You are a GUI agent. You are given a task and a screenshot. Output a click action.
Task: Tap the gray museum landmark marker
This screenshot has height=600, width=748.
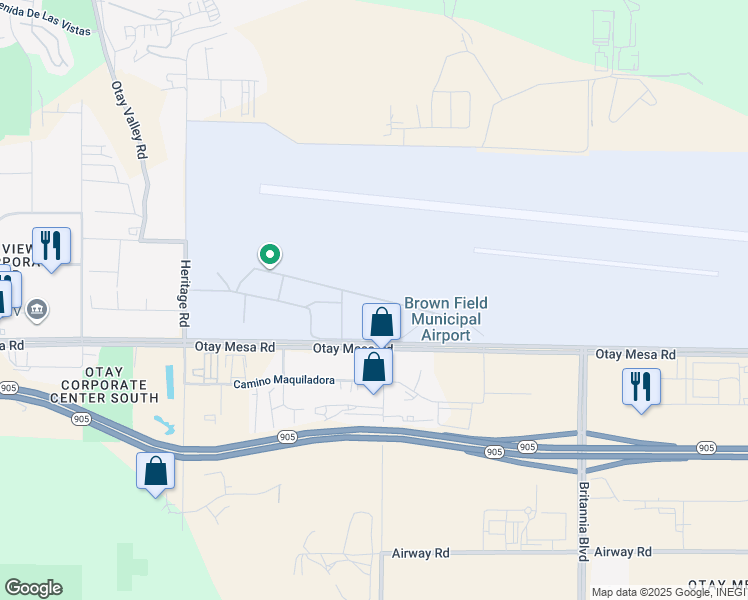point(37,310)
